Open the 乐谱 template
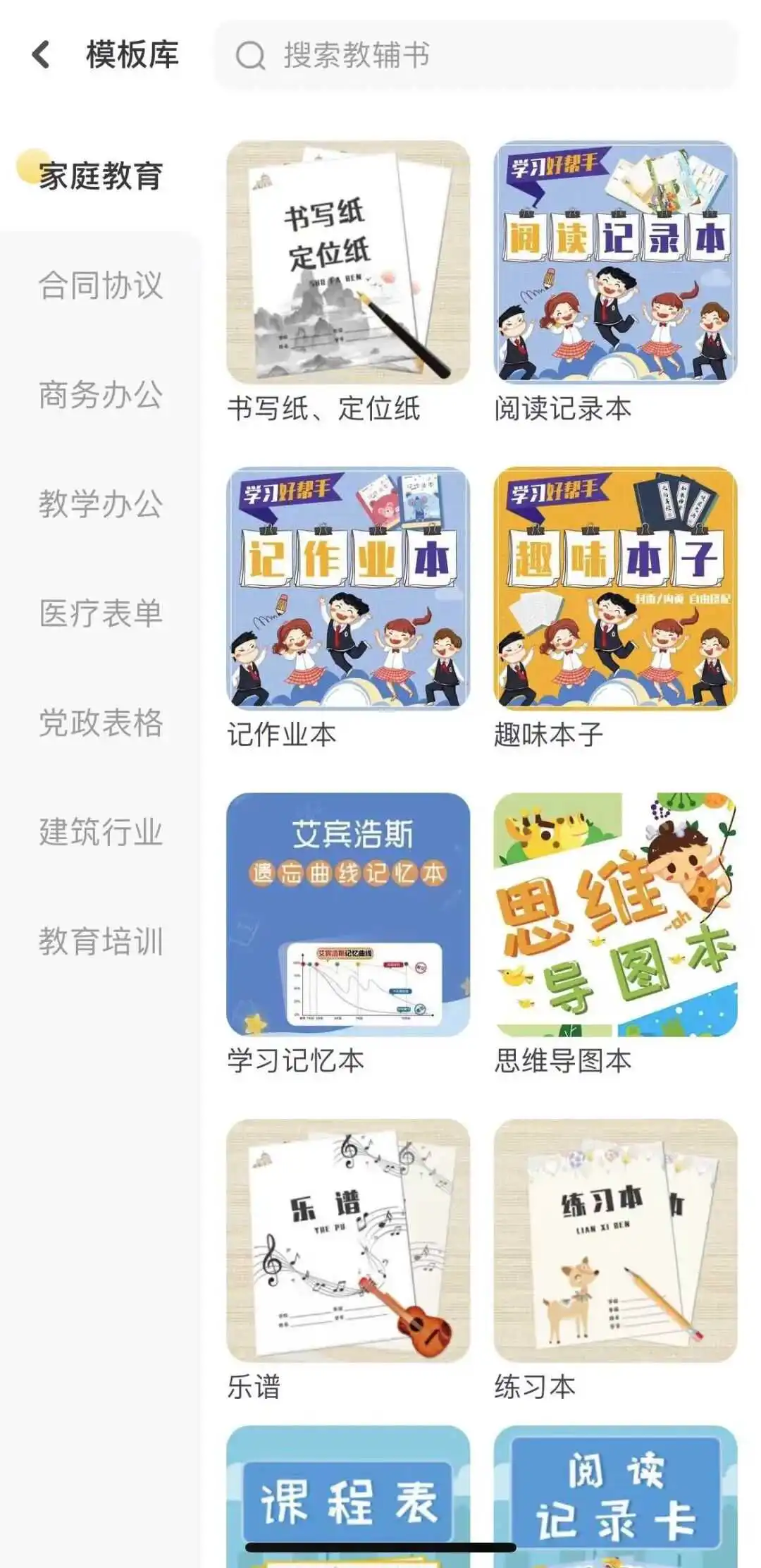The height and width of the screenshot is (1568, 761). 348,1240
